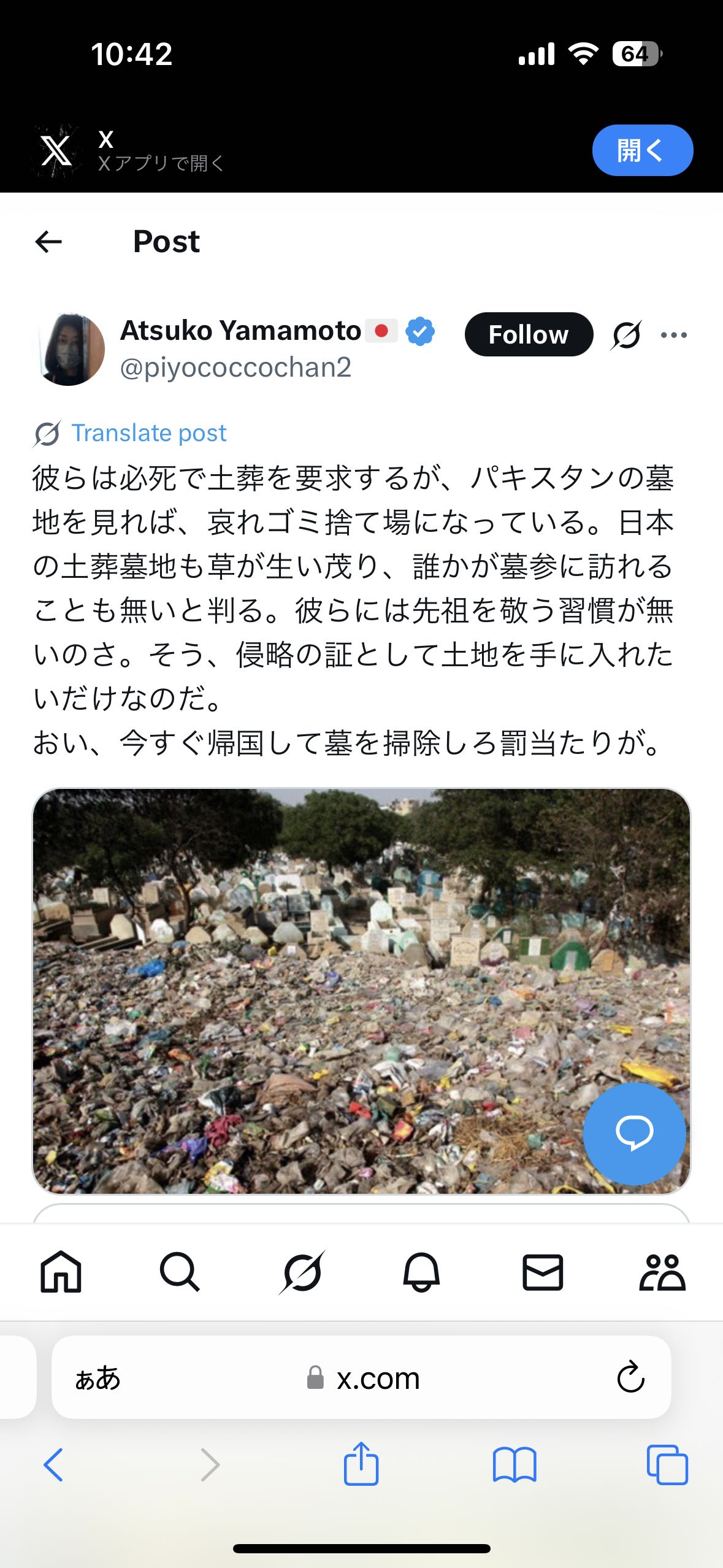Go to the Home tab
The image size is (723, 1568).
coord(60,1272)
